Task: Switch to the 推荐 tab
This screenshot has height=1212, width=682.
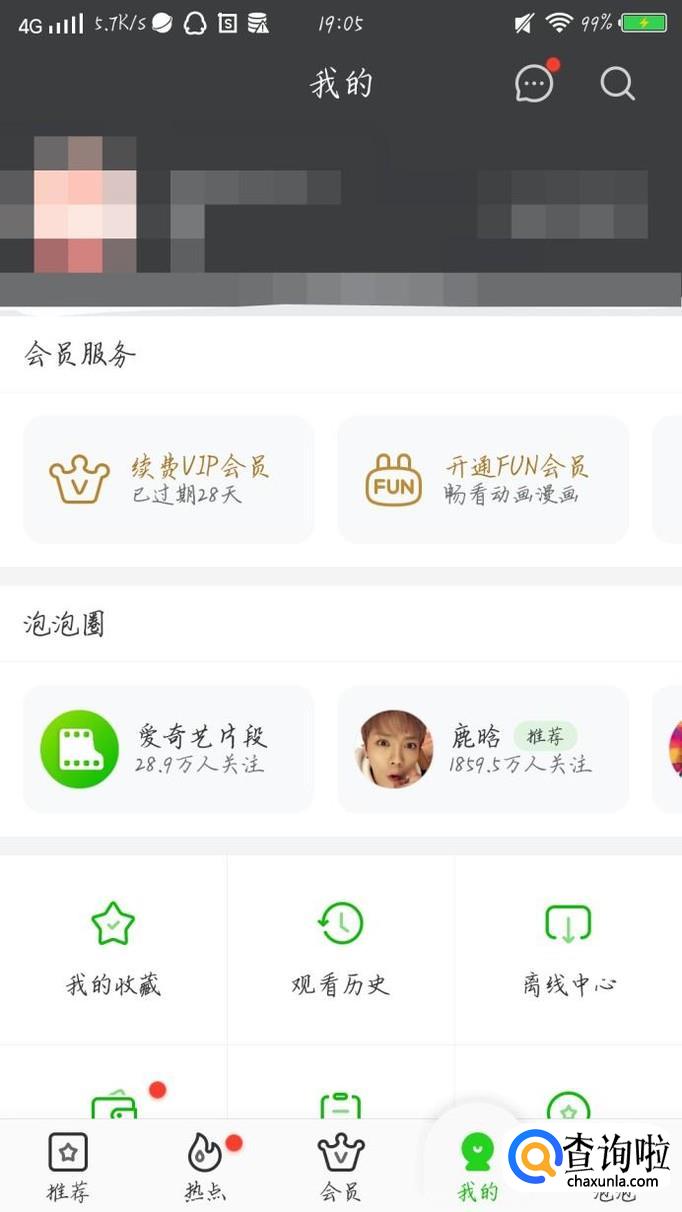Action: click(x=68, y=1167)
